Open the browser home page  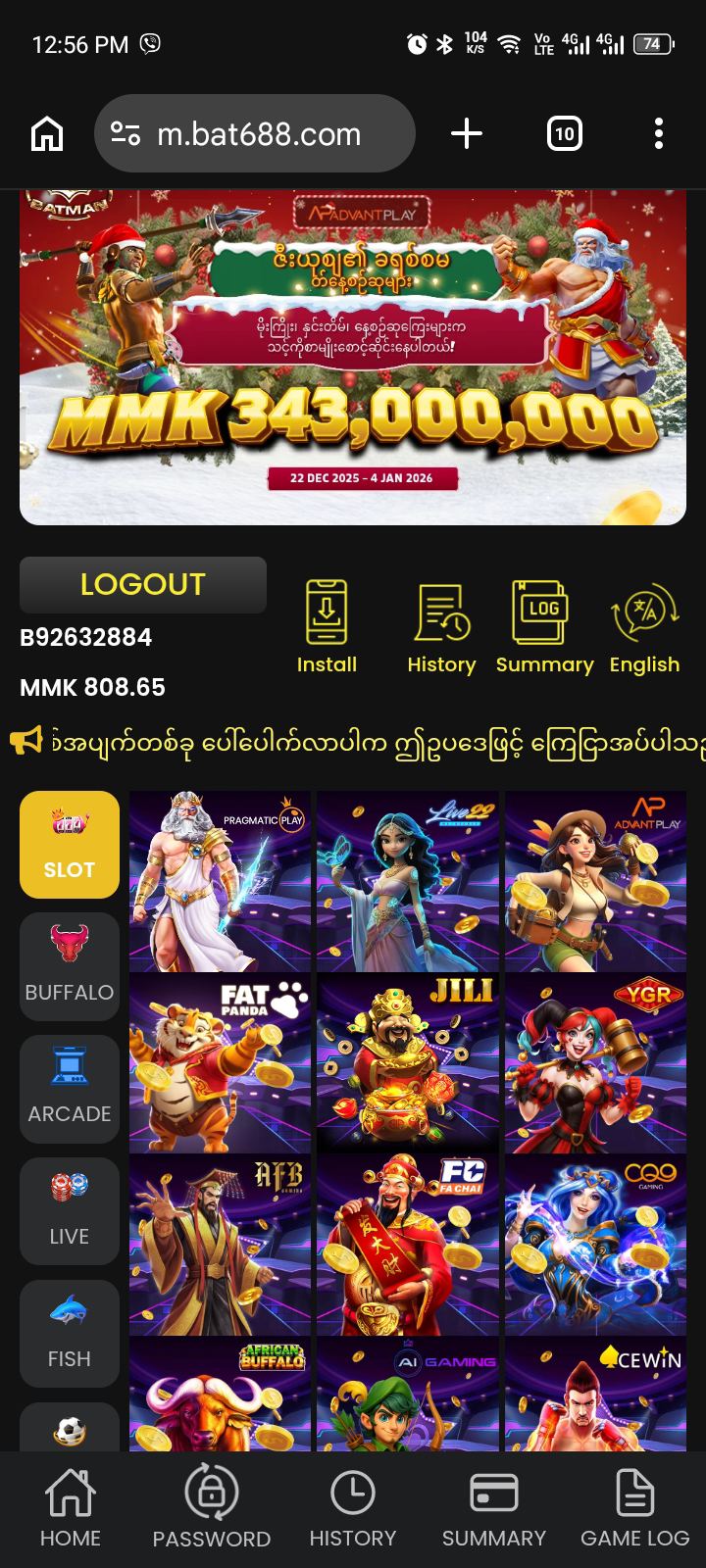(x=47, y=133)
